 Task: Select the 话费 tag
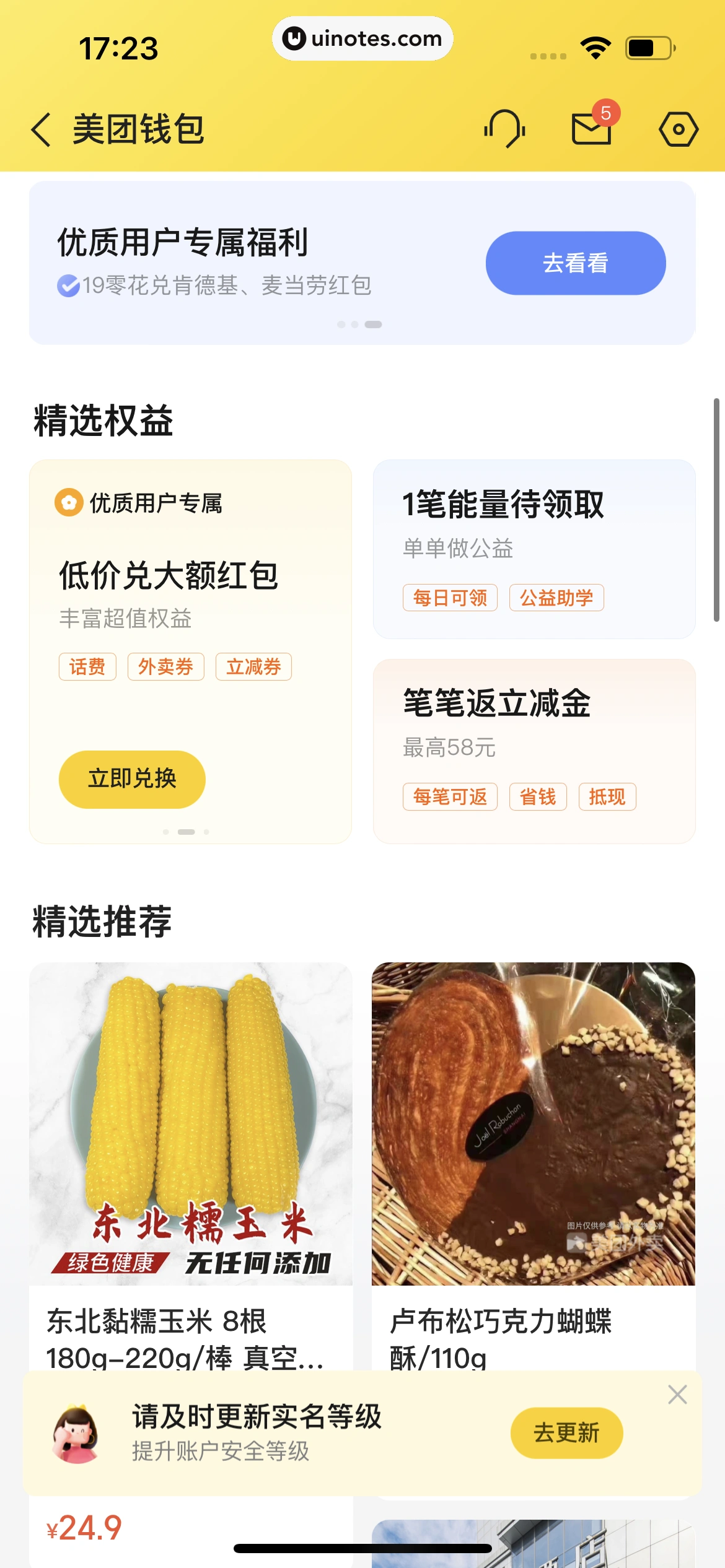point(87,666)
